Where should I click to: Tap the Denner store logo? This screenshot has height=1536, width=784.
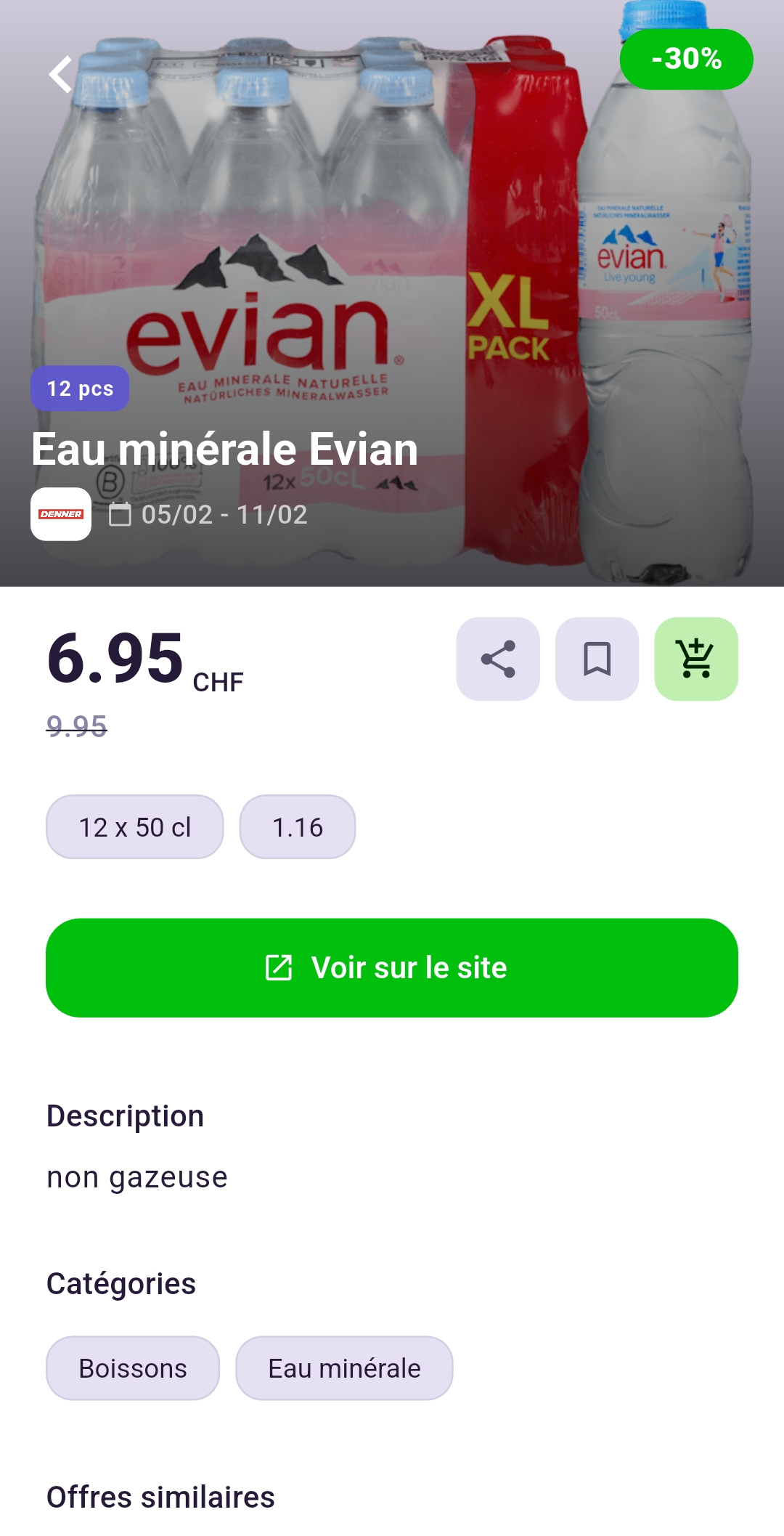pyautogui.click(x=62, y=516)
